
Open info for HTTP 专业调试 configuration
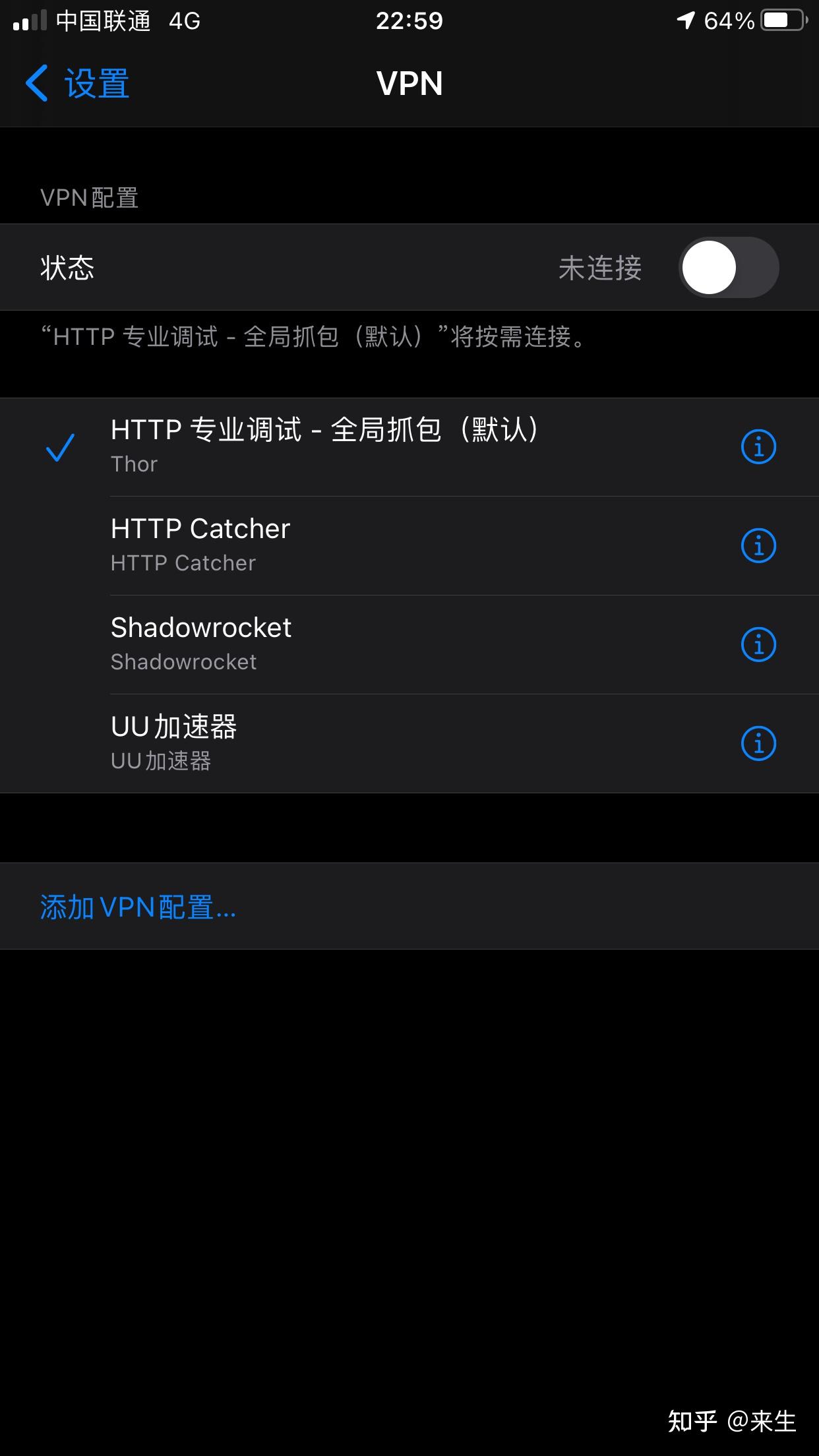[758, 446]
